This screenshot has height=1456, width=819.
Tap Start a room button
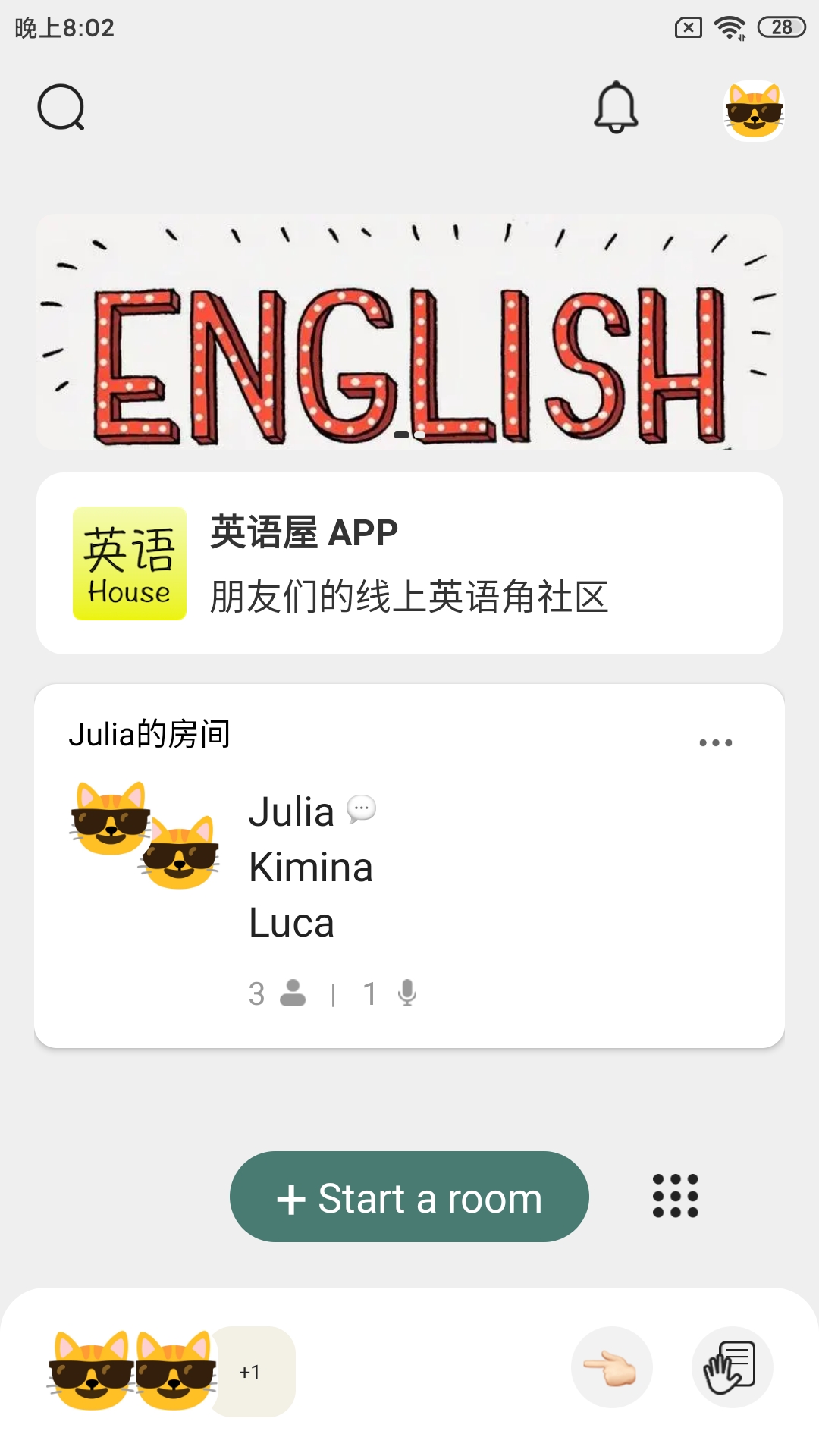coord(409,1197)
